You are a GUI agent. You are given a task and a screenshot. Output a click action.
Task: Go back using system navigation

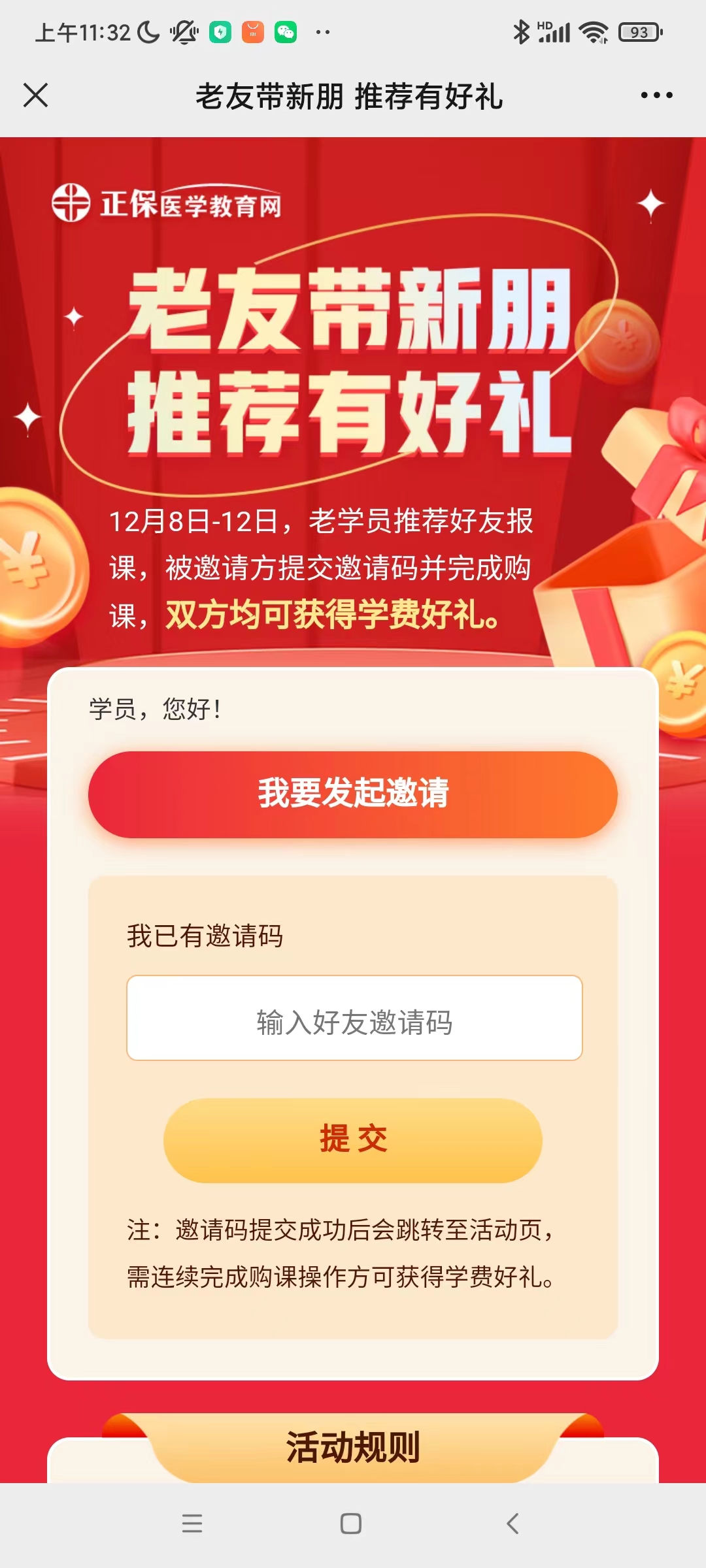click(x=513, y=1524)
